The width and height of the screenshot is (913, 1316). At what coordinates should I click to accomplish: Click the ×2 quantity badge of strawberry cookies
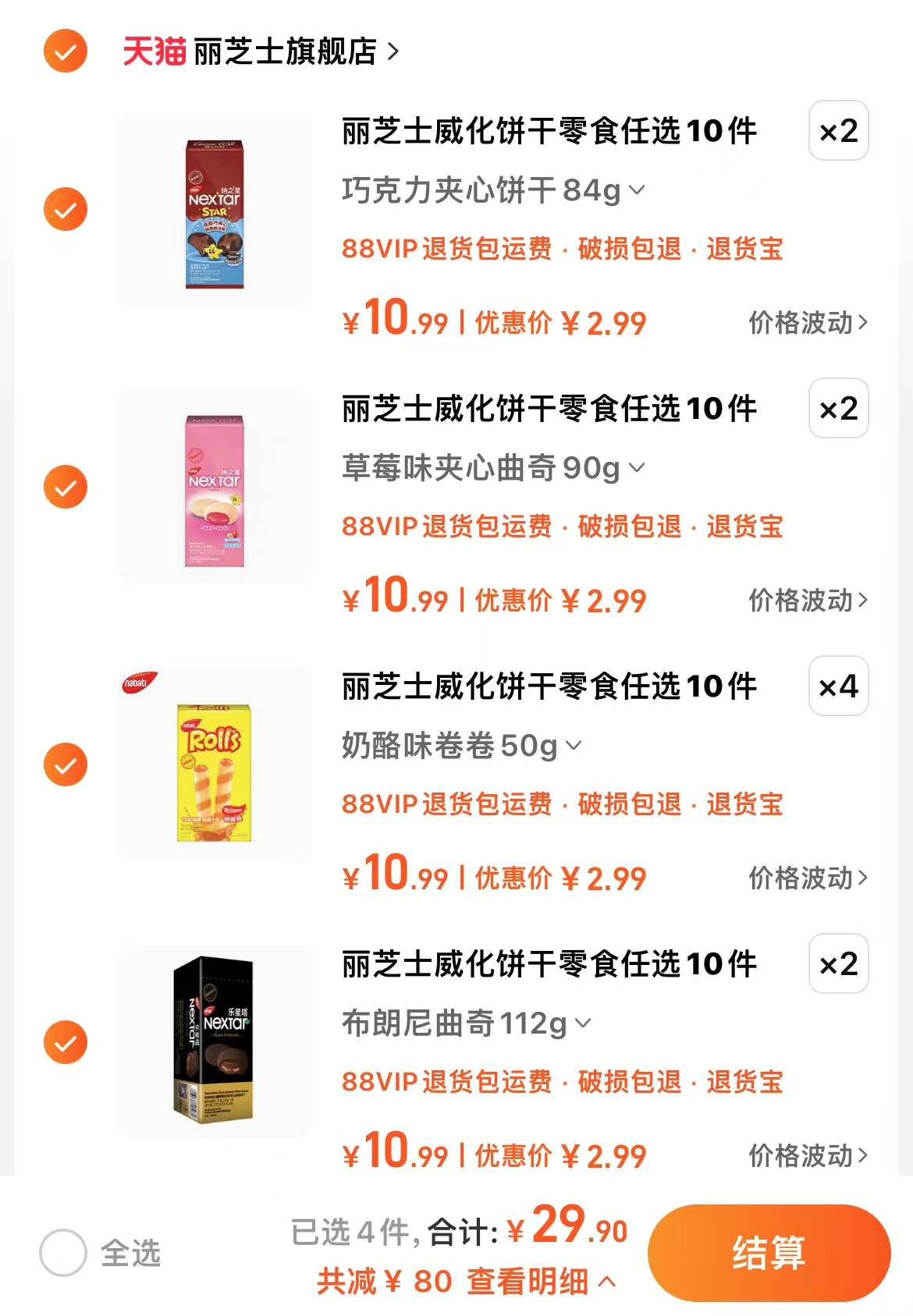[x=837, y=409]
